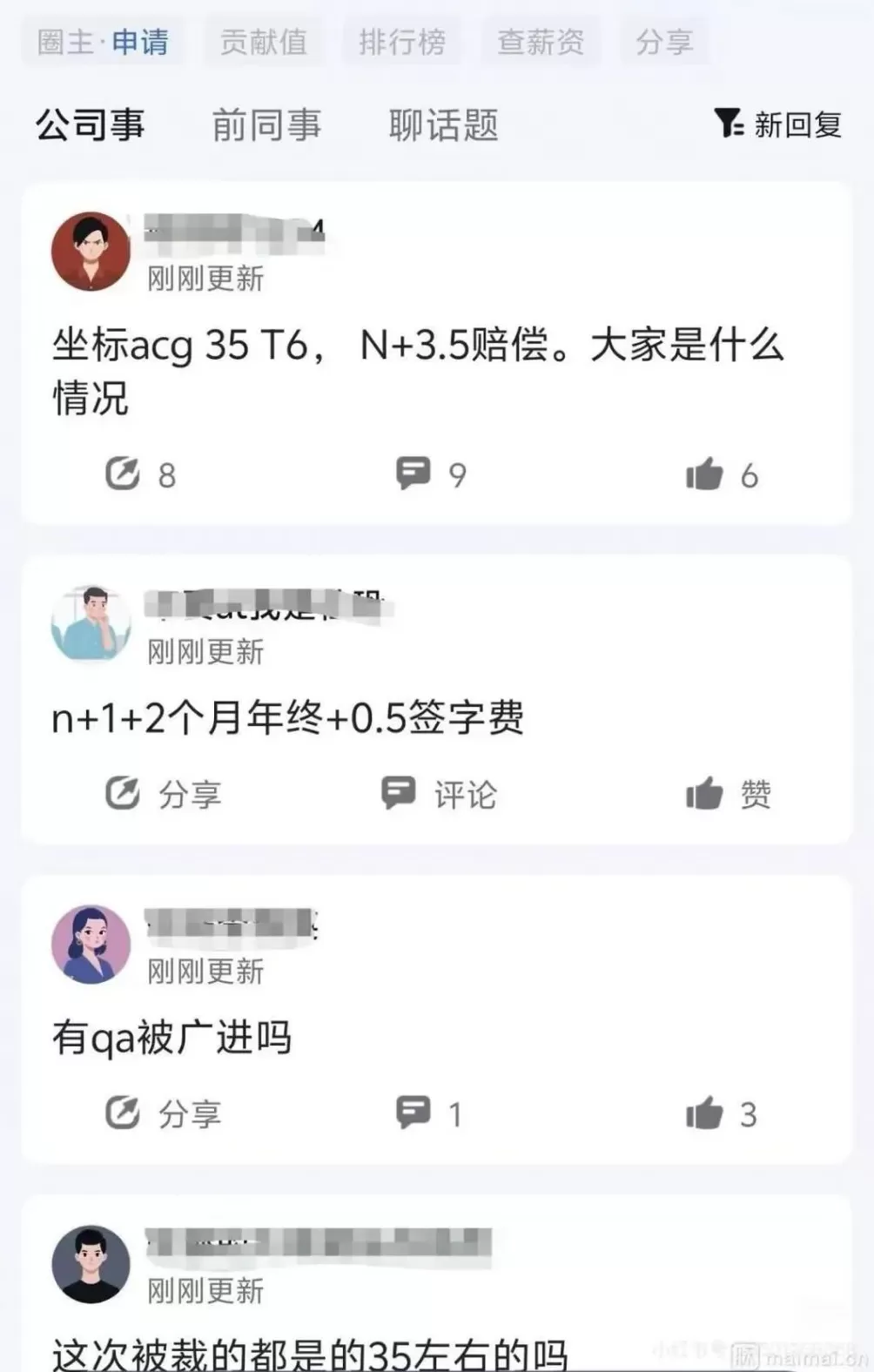Image resolution: width=874 pixels, height=1372 pixels.
Task: Tap the 评论 comment bubble icon on the second post
Action: coord(400,792)
